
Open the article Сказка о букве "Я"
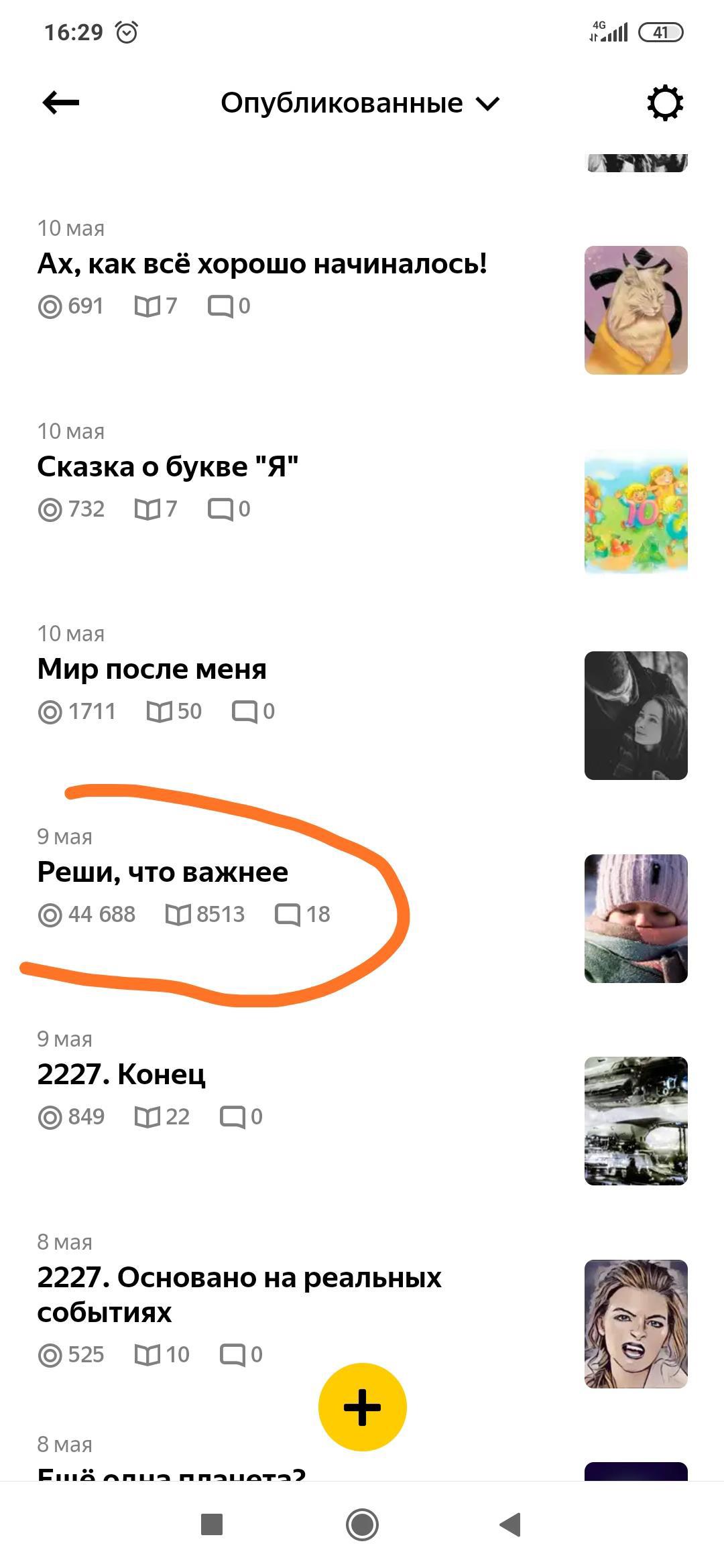point(168,467)
